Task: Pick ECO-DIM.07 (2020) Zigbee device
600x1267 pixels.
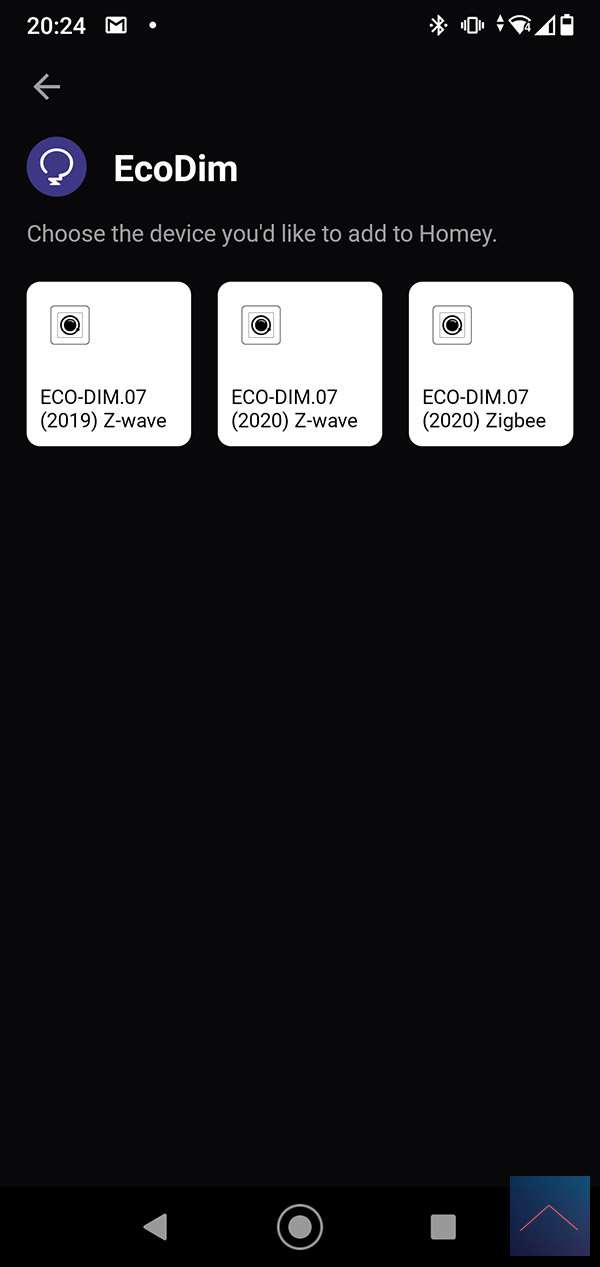Action: tap(491, 364)
